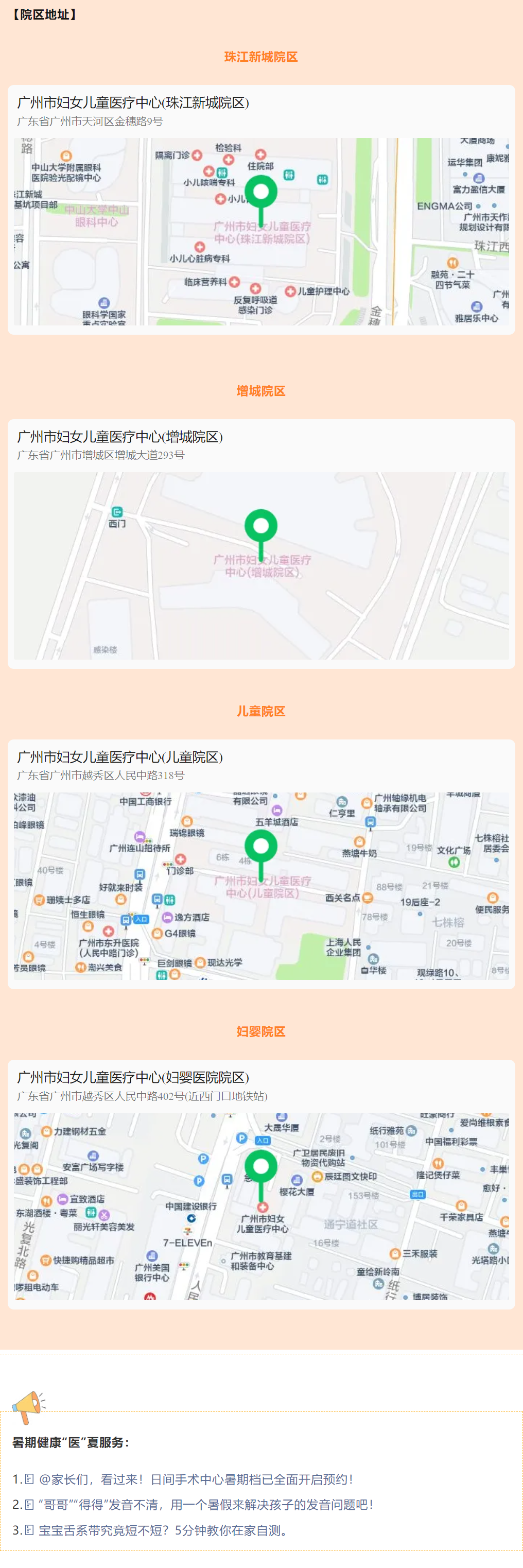View the 妇婴医院院区 address map card
This screenshot has height=1568, width=523.
[261, 1184]
